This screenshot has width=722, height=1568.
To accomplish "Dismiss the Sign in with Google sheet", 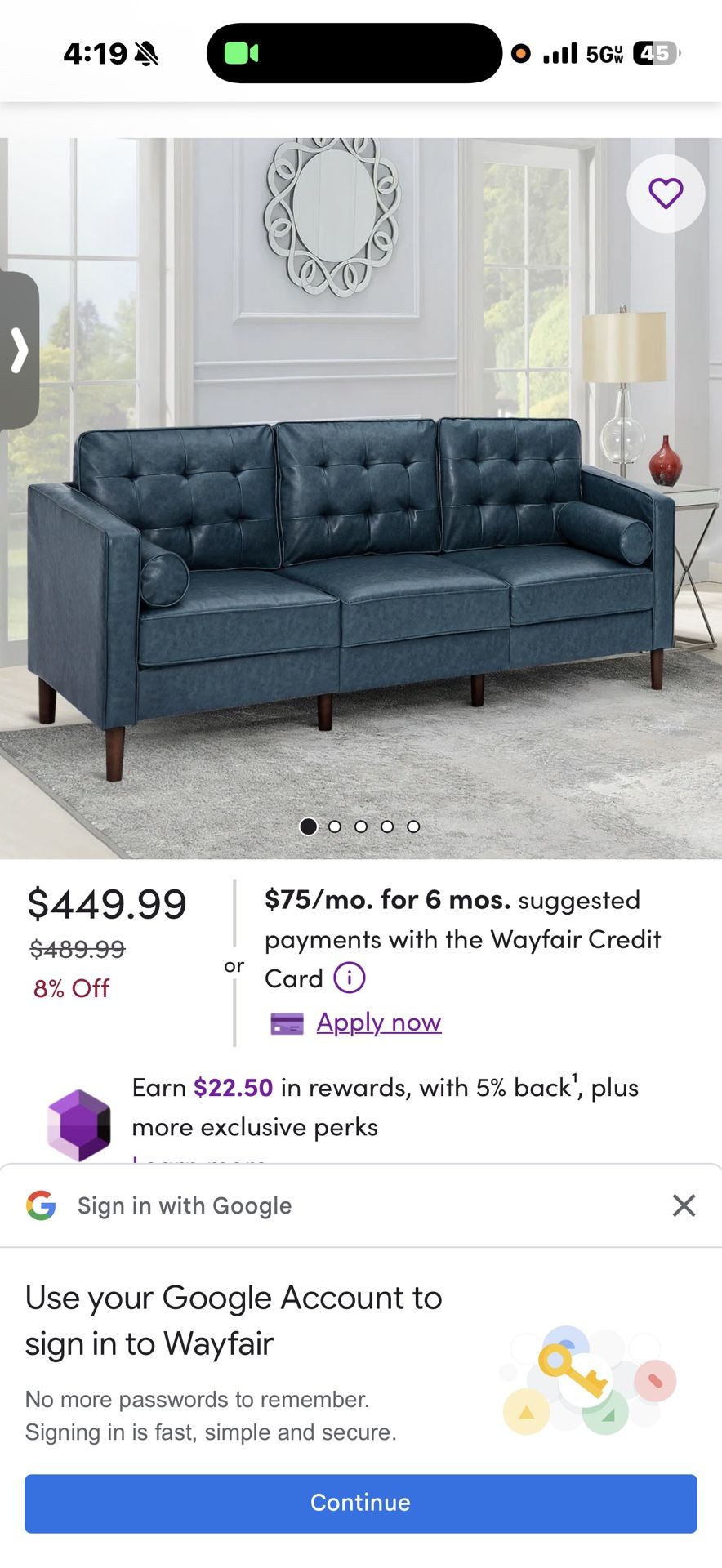I will [x=684, y=1205].
